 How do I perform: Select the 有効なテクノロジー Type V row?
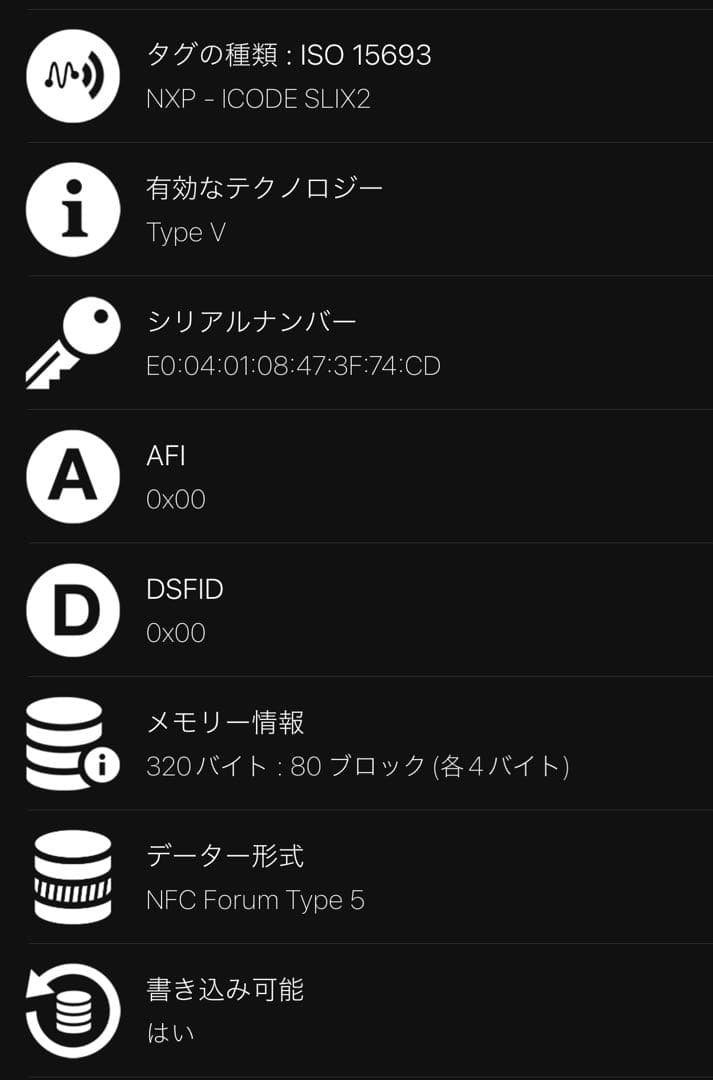[x=356, y=210]
